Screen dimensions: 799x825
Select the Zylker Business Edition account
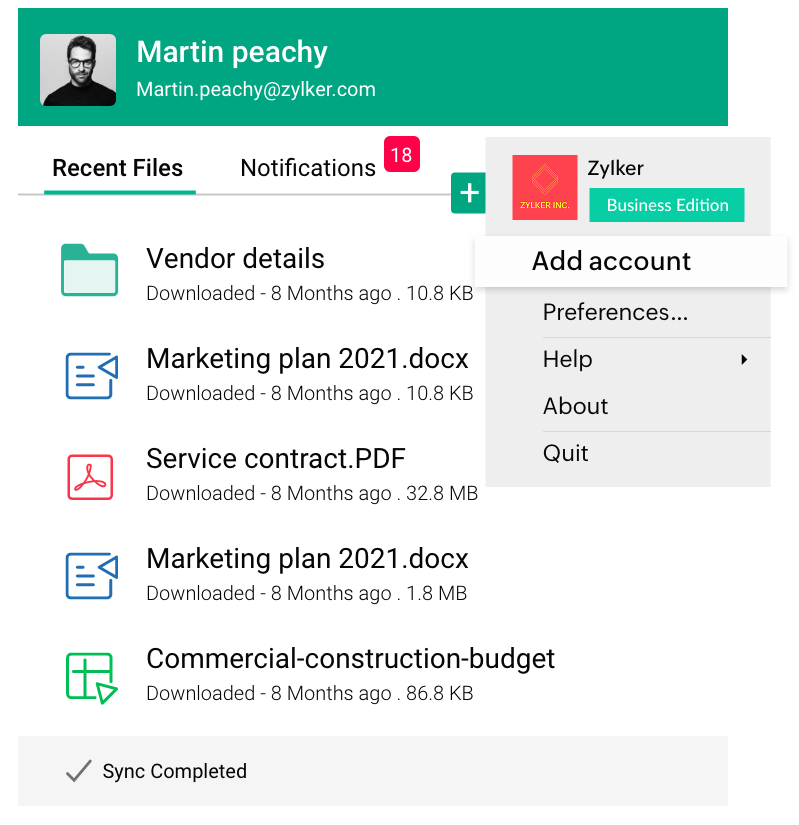(628, 187)
